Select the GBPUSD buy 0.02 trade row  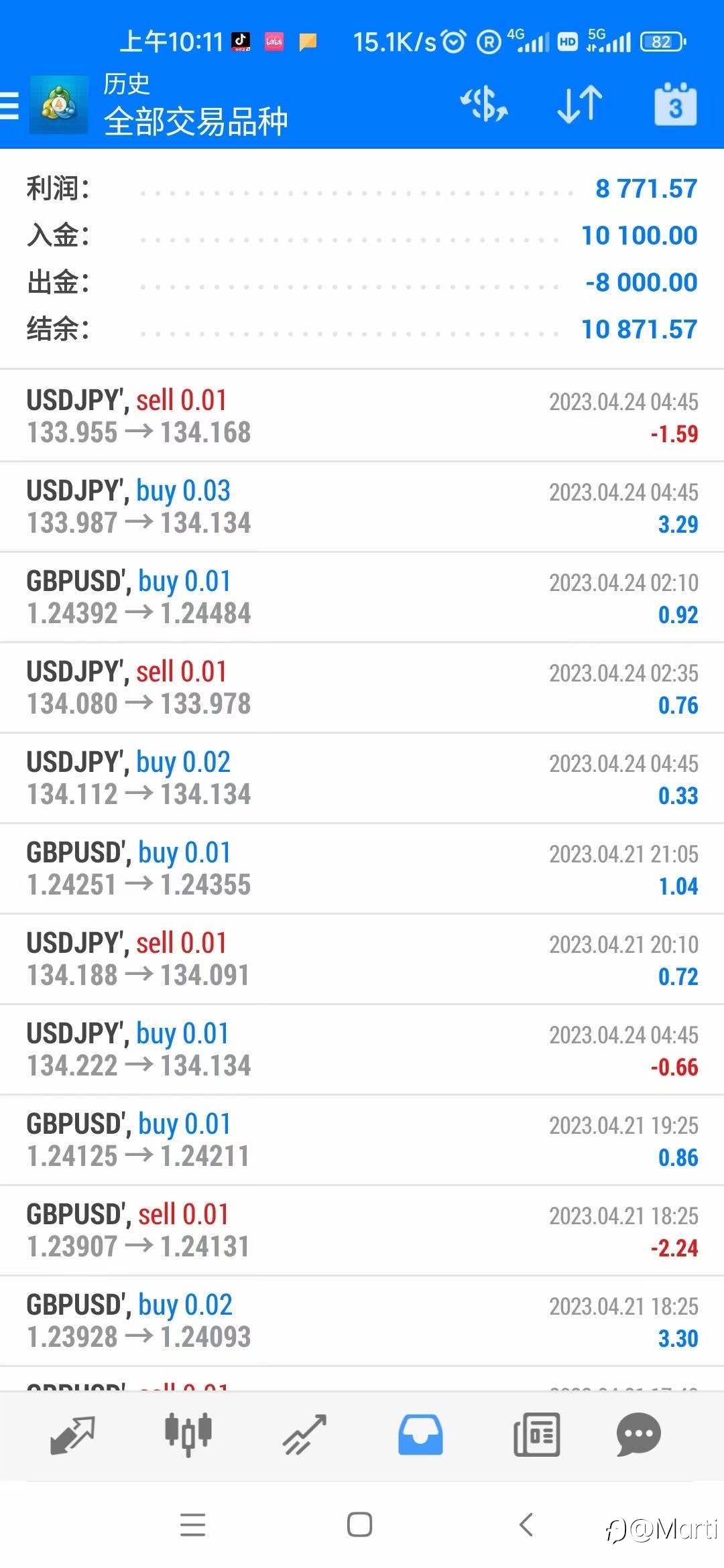[x=362, y=1321]
